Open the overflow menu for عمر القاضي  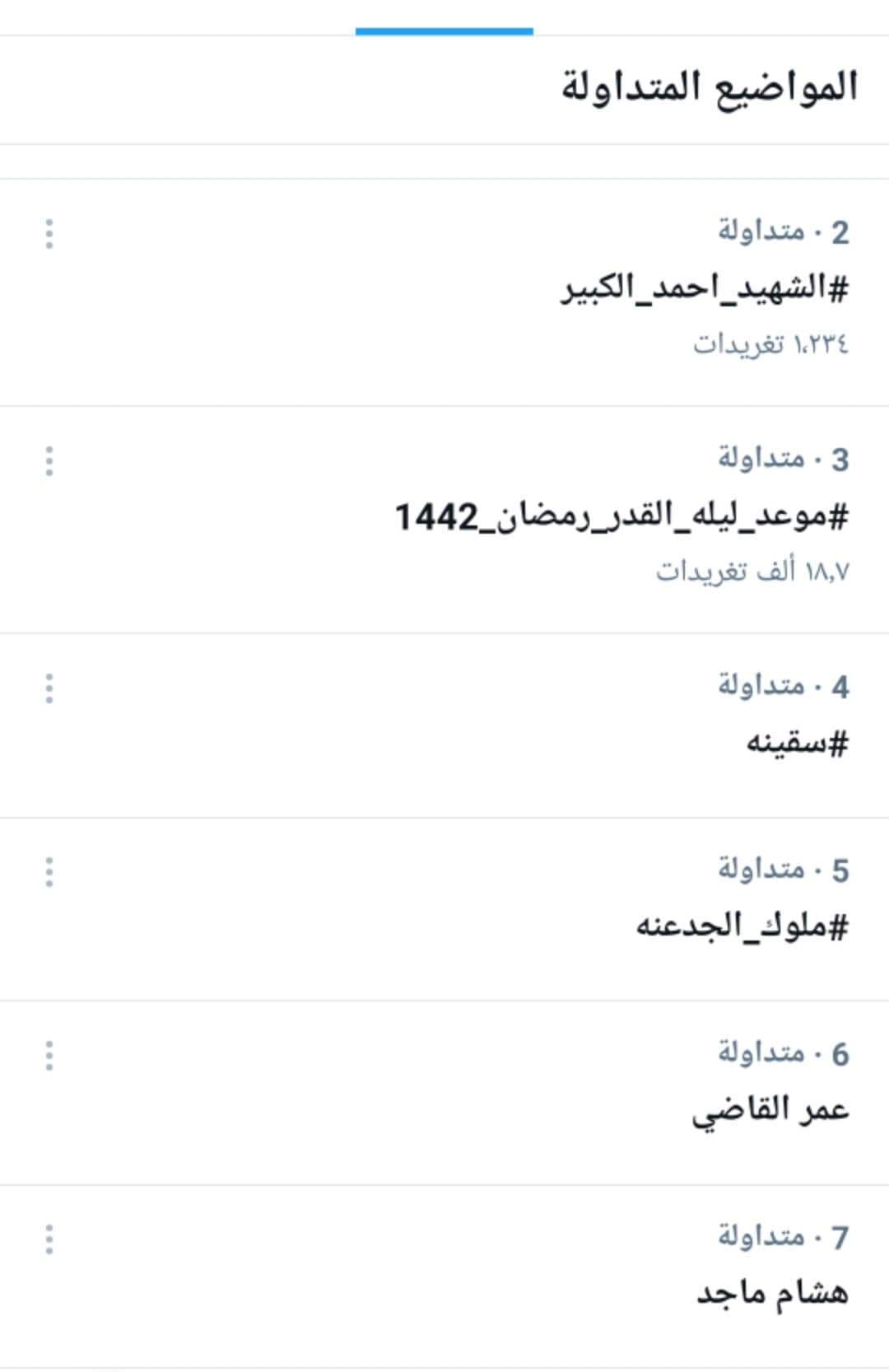click(49, 1056)
